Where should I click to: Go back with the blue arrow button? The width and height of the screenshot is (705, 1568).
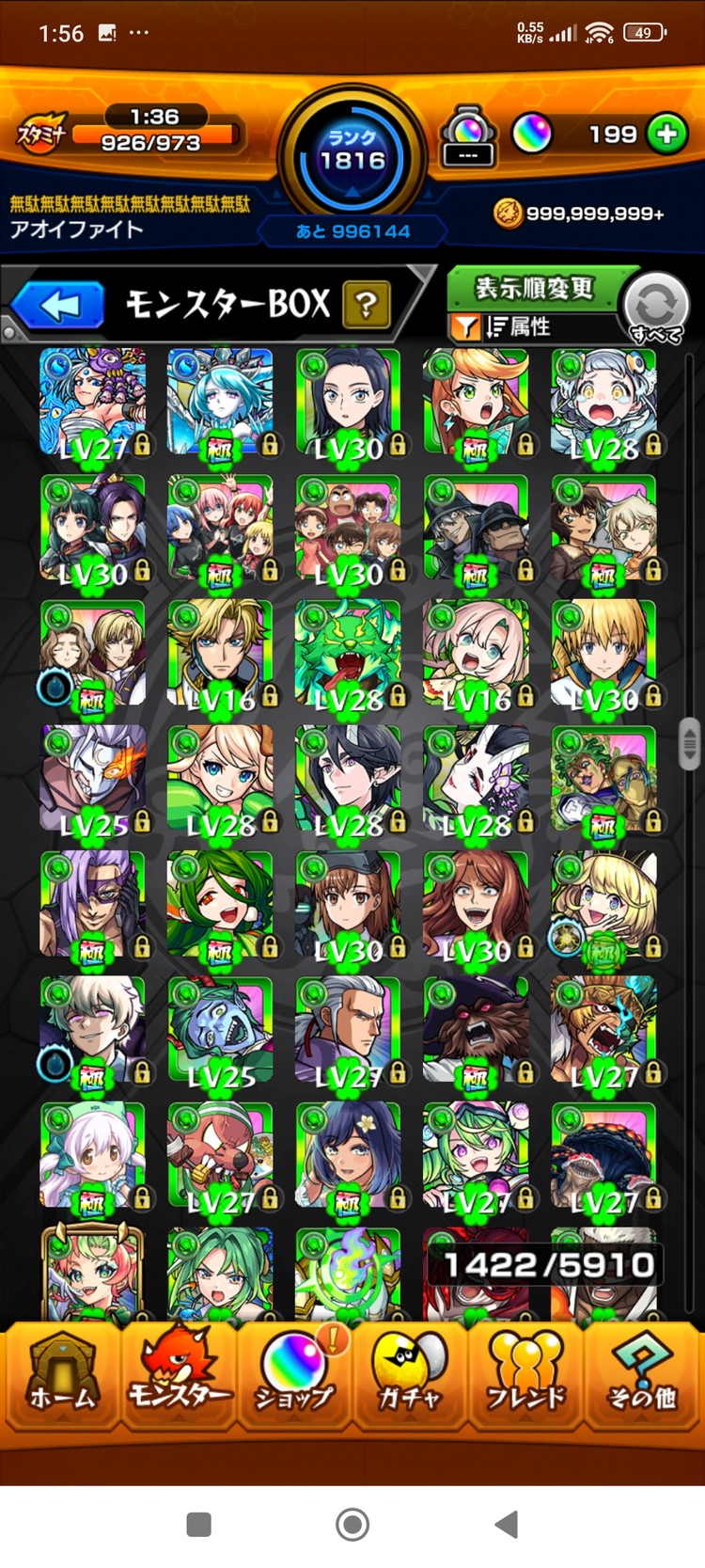(58, 306)
